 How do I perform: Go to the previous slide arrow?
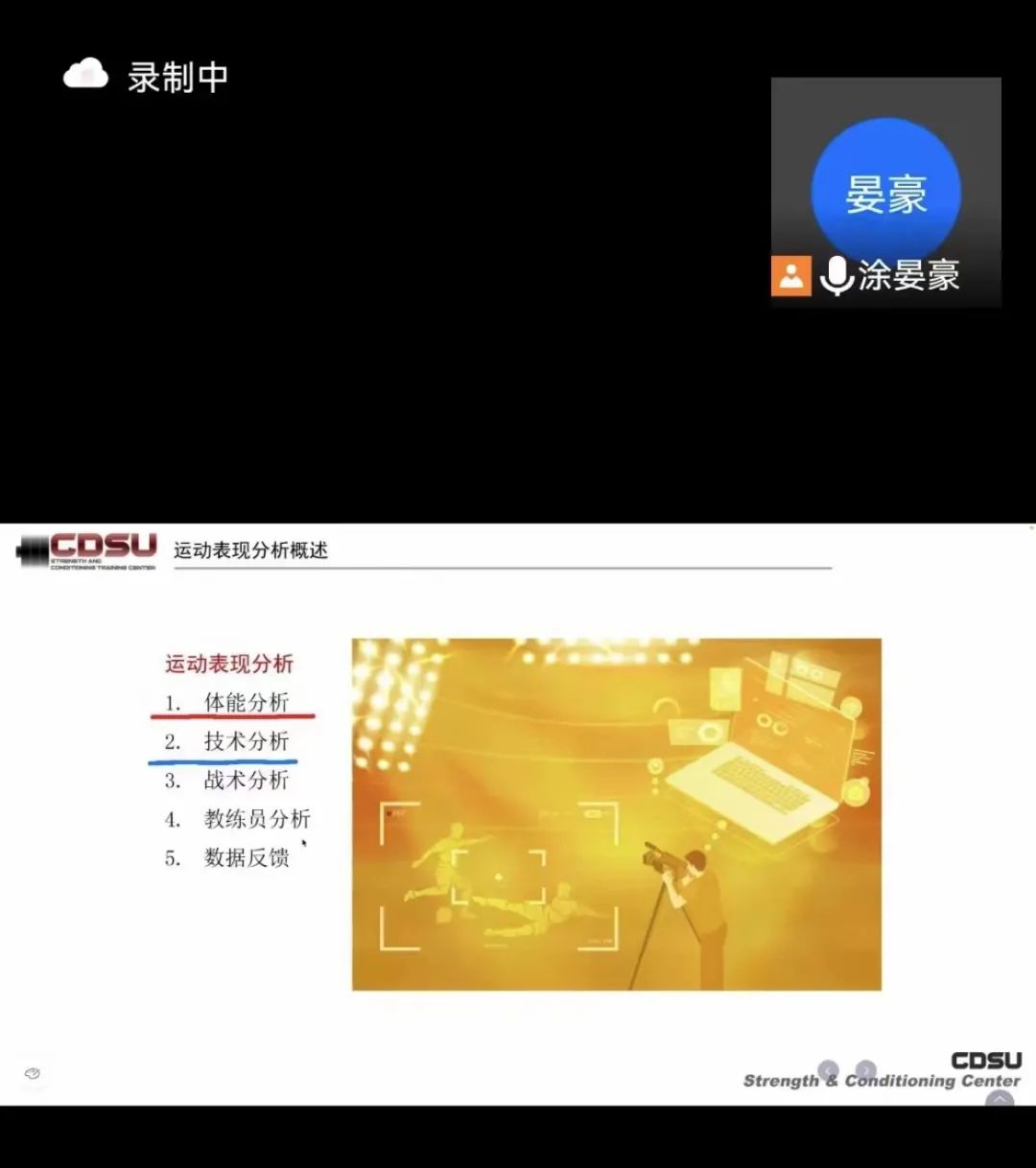(x=828, y=1070)
